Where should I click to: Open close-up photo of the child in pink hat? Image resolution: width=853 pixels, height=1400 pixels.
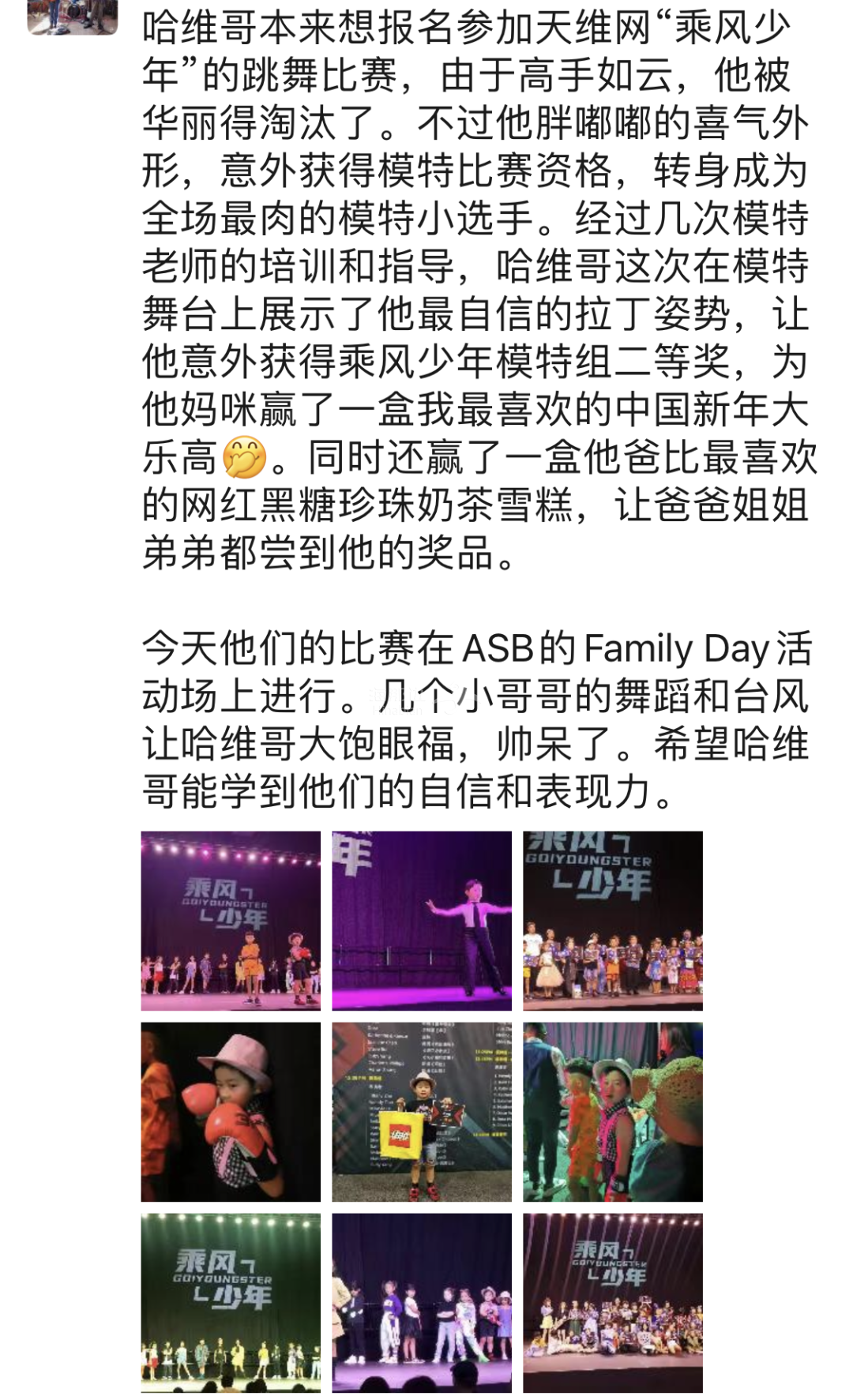click(x=231, y=1112)
